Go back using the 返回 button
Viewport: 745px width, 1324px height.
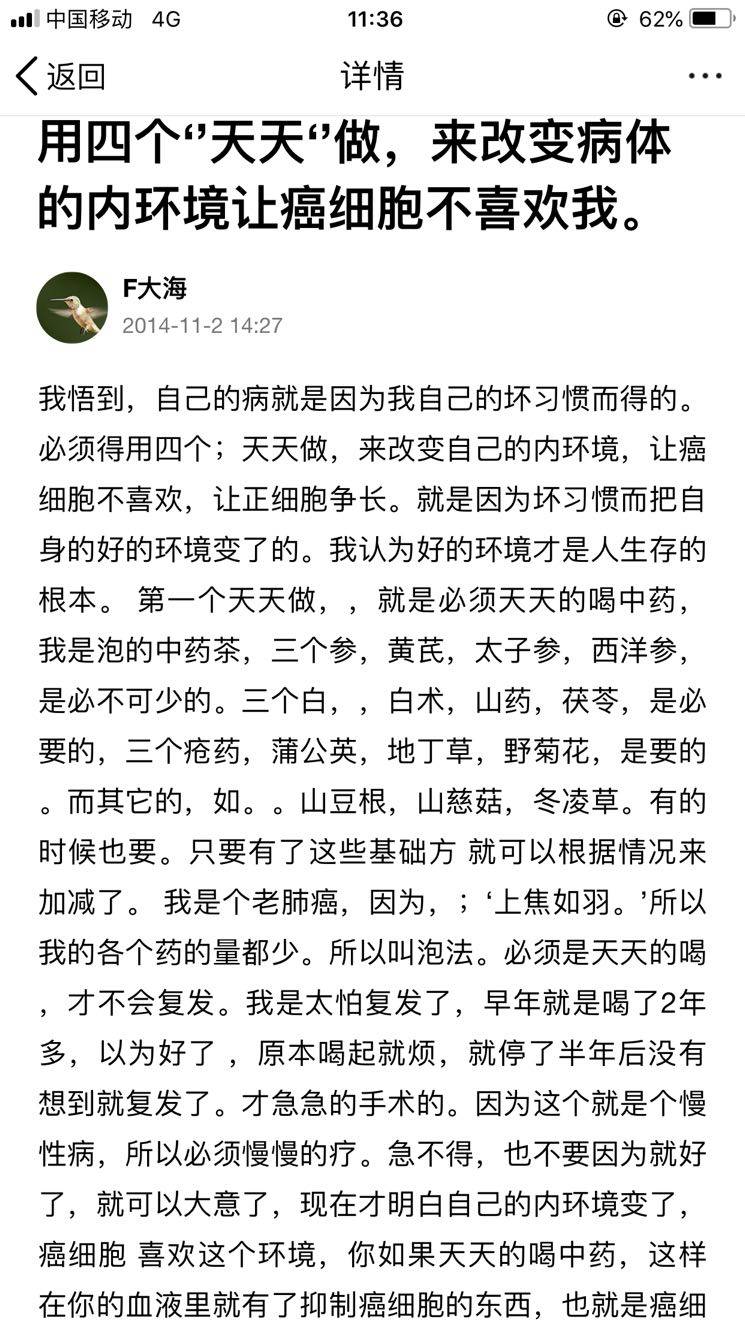(x=60, y=76)
